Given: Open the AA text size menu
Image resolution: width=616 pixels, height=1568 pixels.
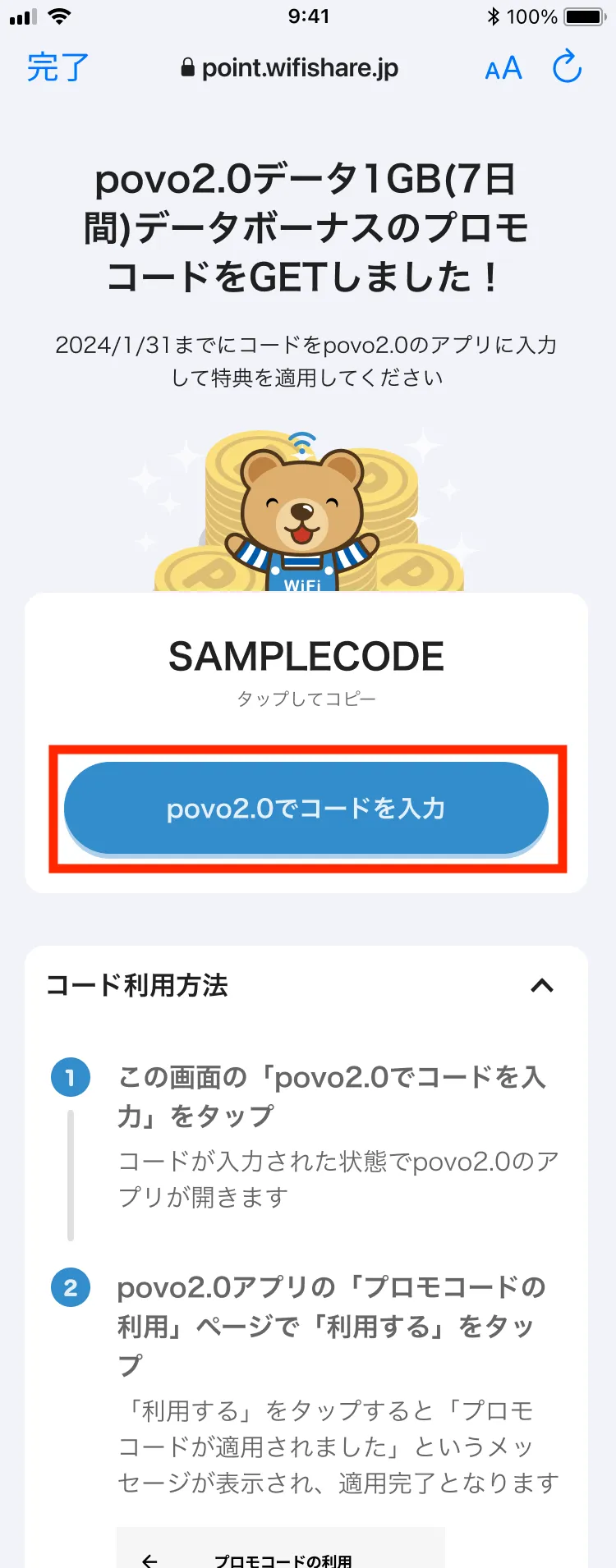Looking at the screenshot, I should (503, 68).
